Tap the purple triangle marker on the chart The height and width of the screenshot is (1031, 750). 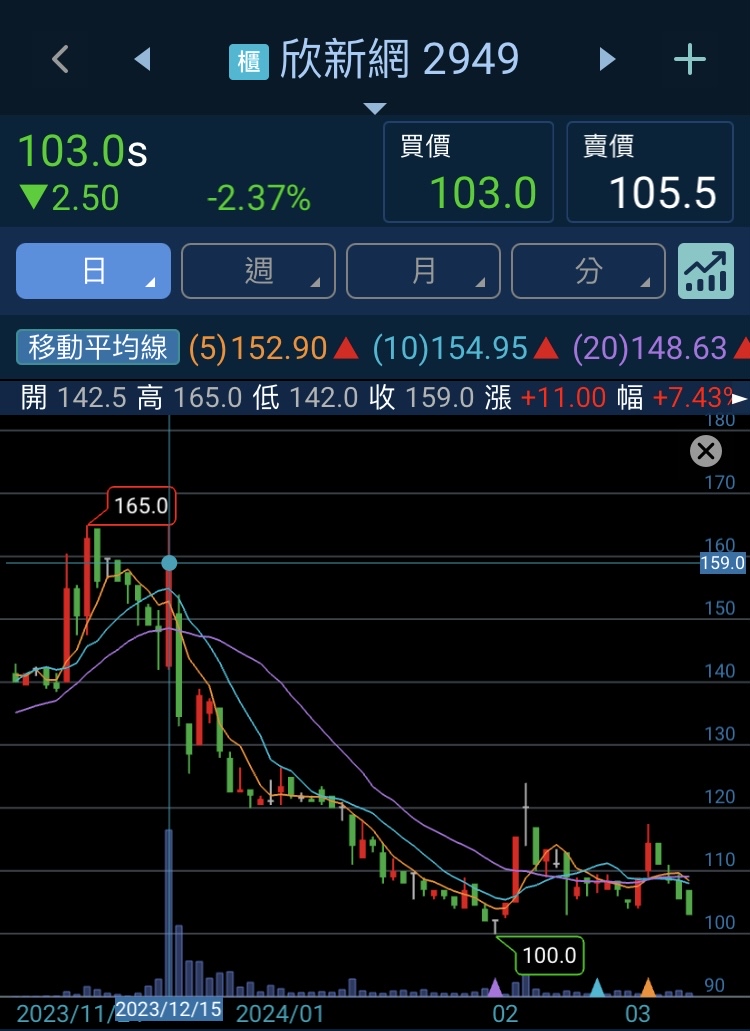pos(494,988)
